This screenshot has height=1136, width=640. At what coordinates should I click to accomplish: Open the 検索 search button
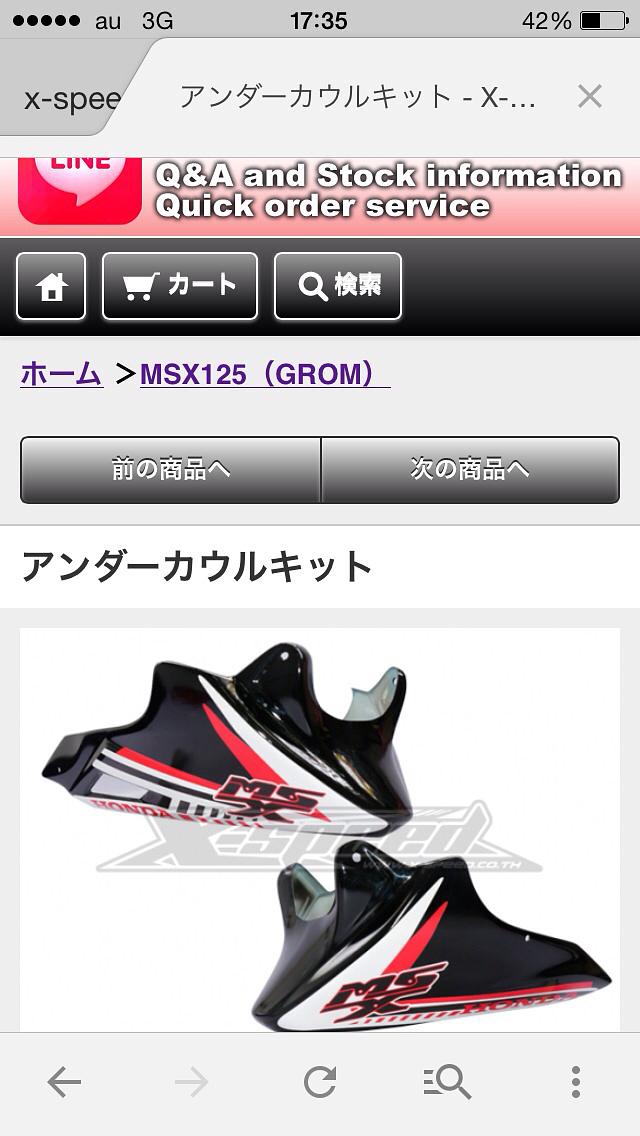(x=338, y=286)
